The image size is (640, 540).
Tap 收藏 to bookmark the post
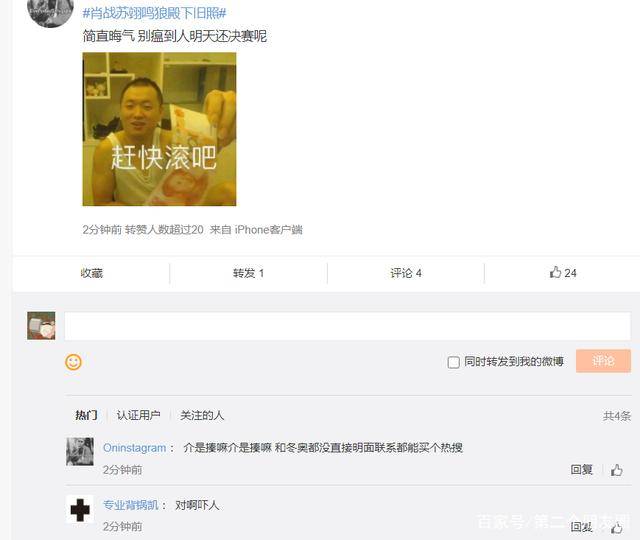(x=91, y=273)
